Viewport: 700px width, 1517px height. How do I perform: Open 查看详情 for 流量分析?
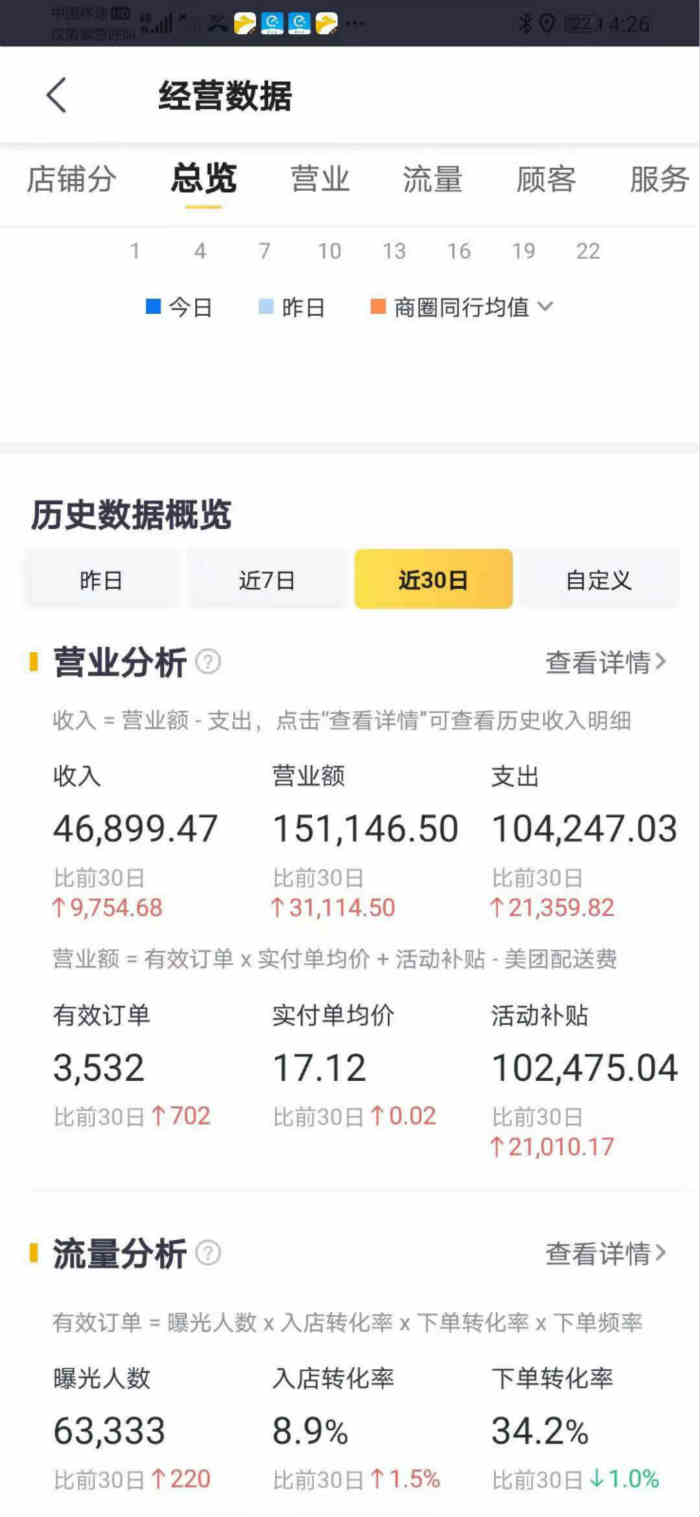click(606, 1253)
